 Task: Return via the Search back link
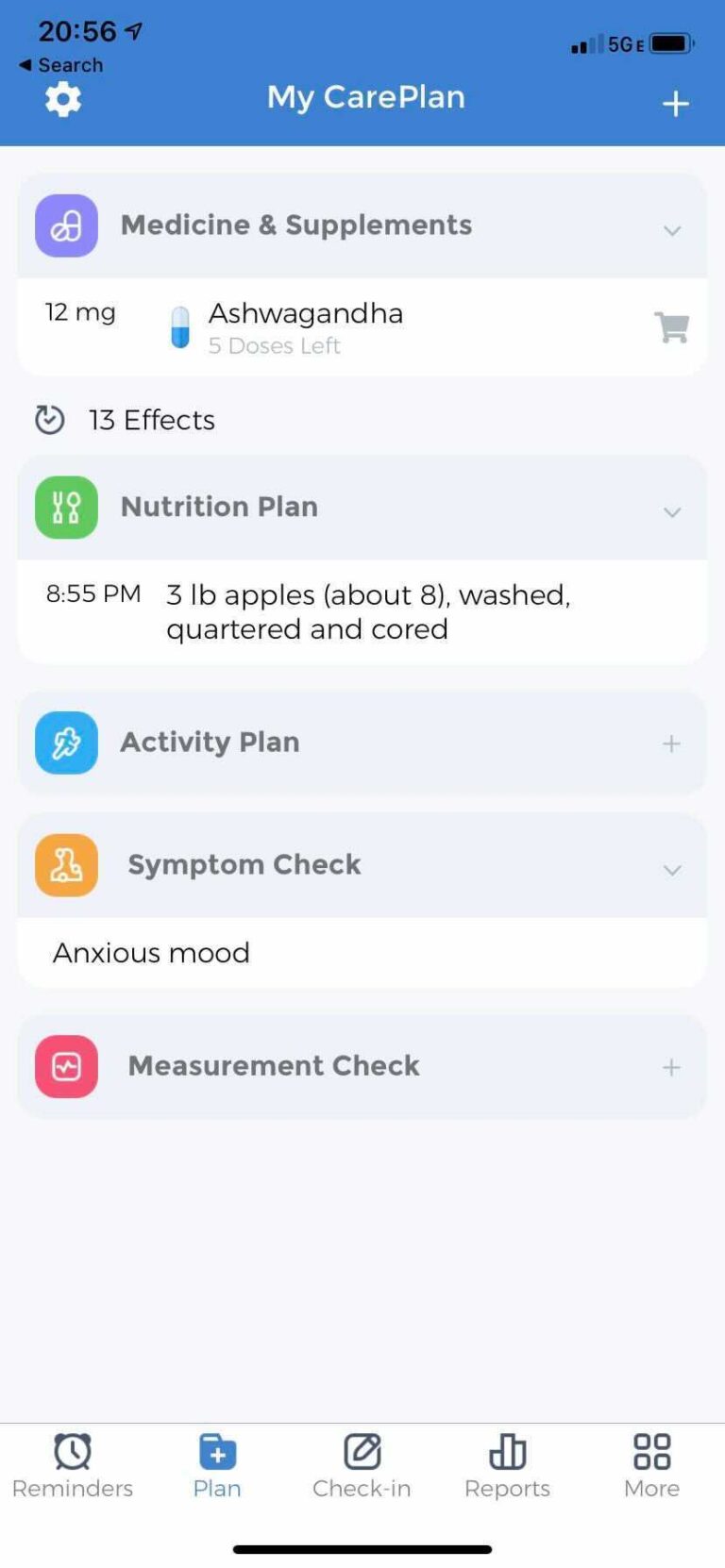60,65
